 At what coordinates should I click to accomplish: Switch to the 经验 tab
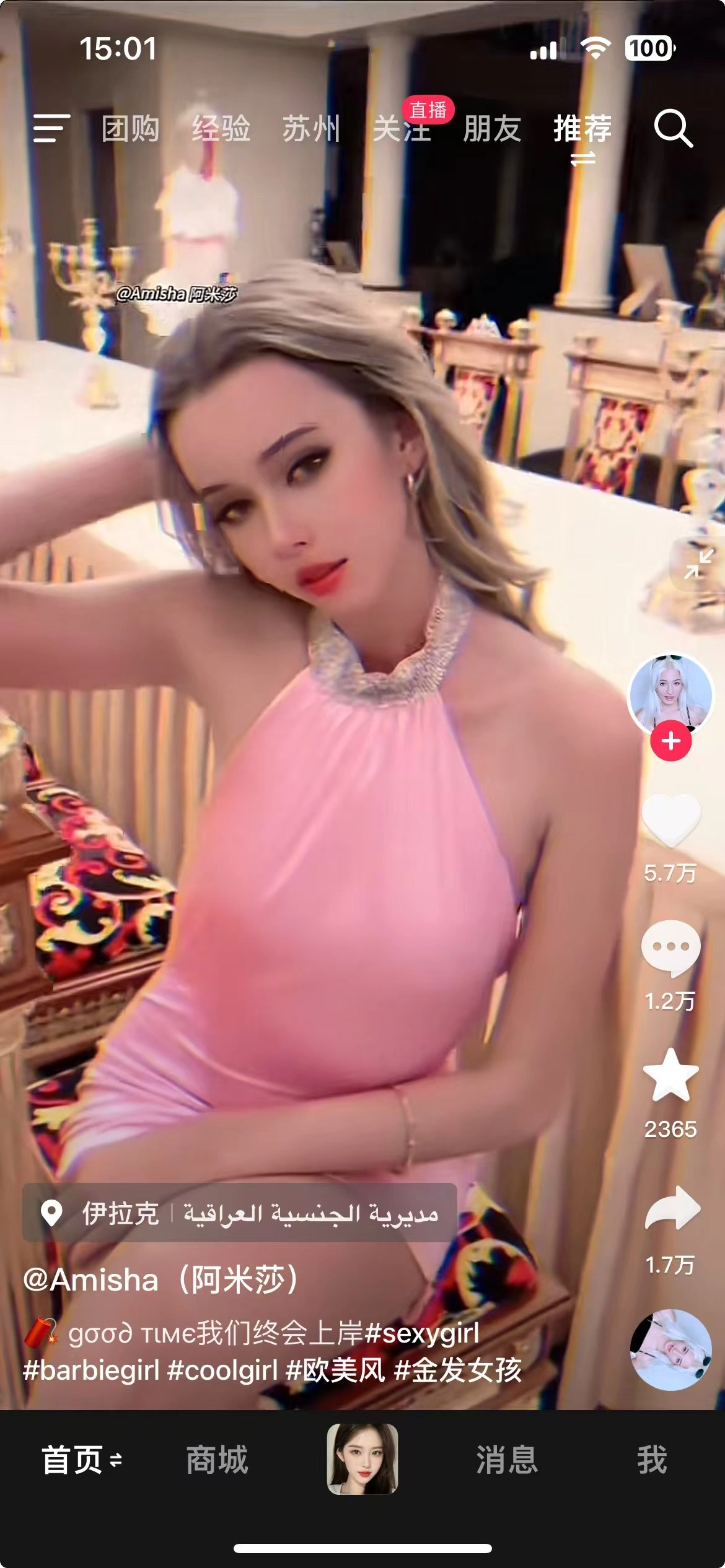[x=221, y=129]
